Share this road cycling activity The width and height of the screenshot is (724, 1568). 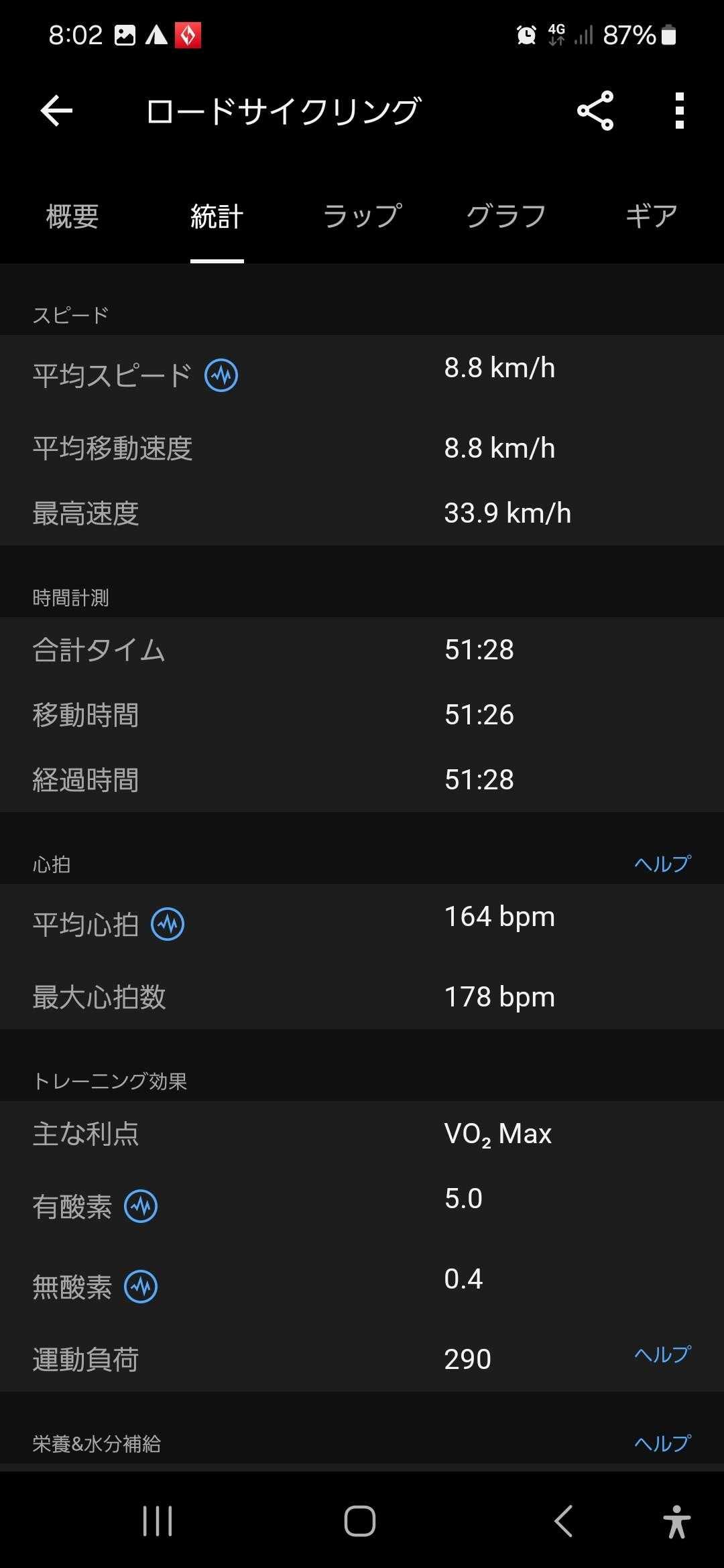click(595, 111)
